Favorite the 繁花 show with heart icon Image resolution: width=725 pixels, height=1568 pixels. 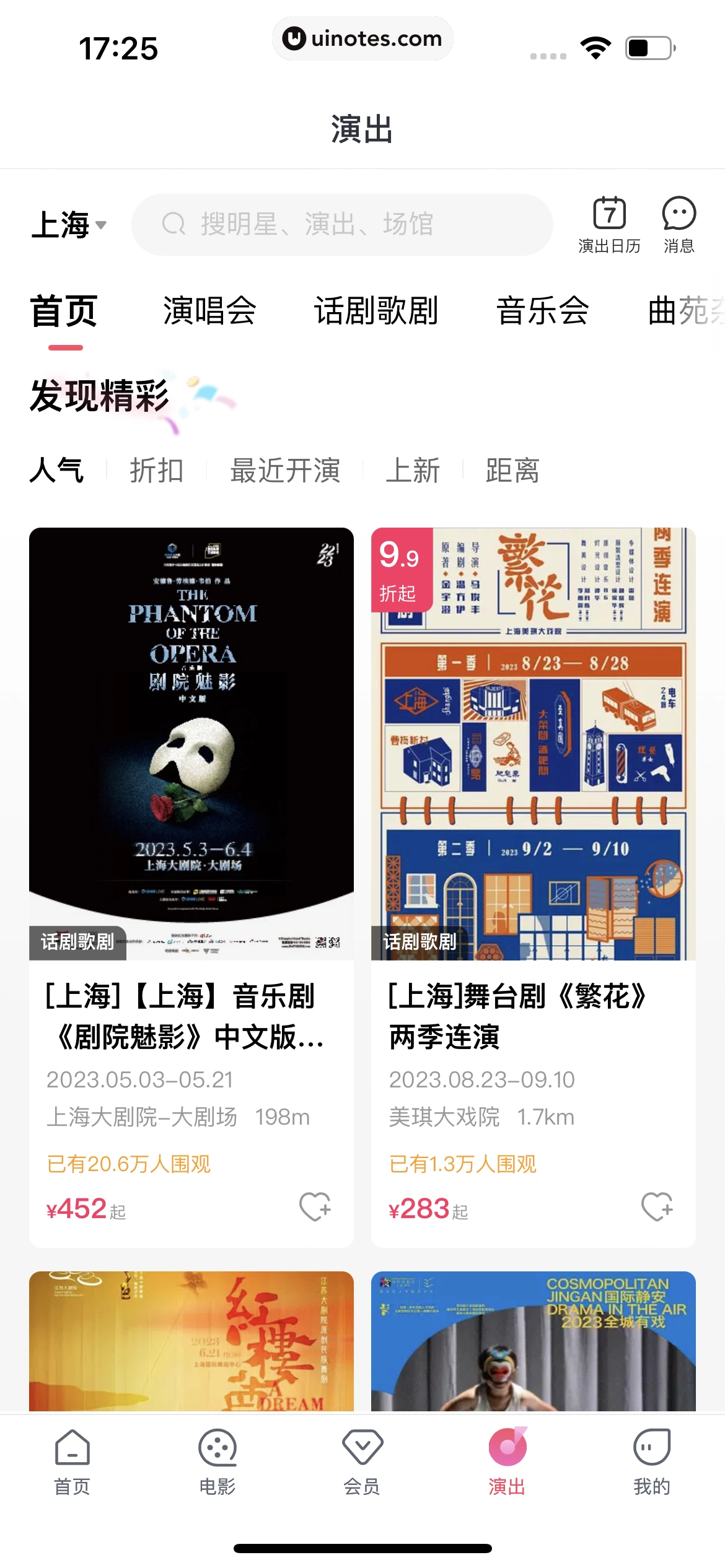coord(657,1206)
